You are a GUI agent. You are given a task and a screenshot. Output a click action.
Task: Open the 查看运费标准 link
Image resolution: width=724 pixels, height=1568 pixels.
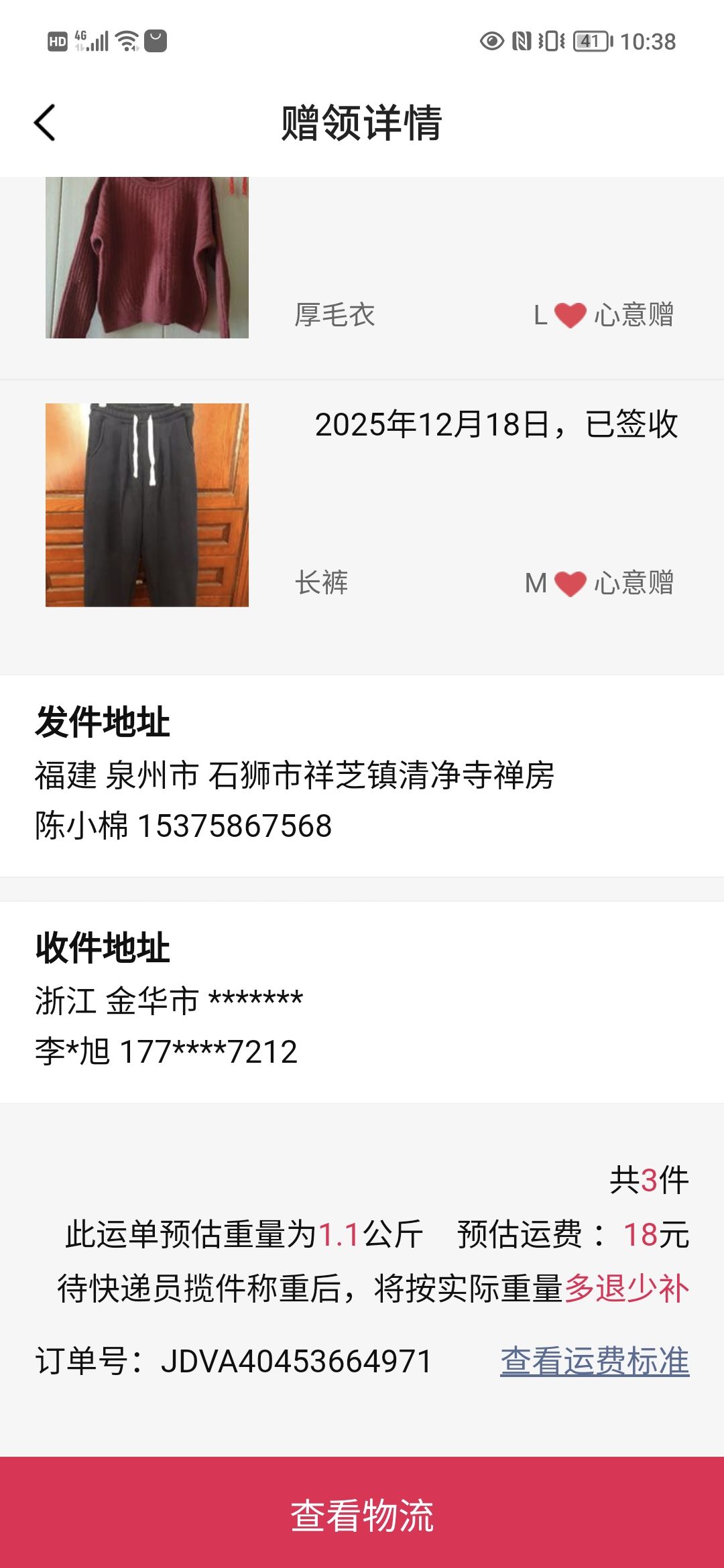pyautogui.click(x=594, y=1362)
